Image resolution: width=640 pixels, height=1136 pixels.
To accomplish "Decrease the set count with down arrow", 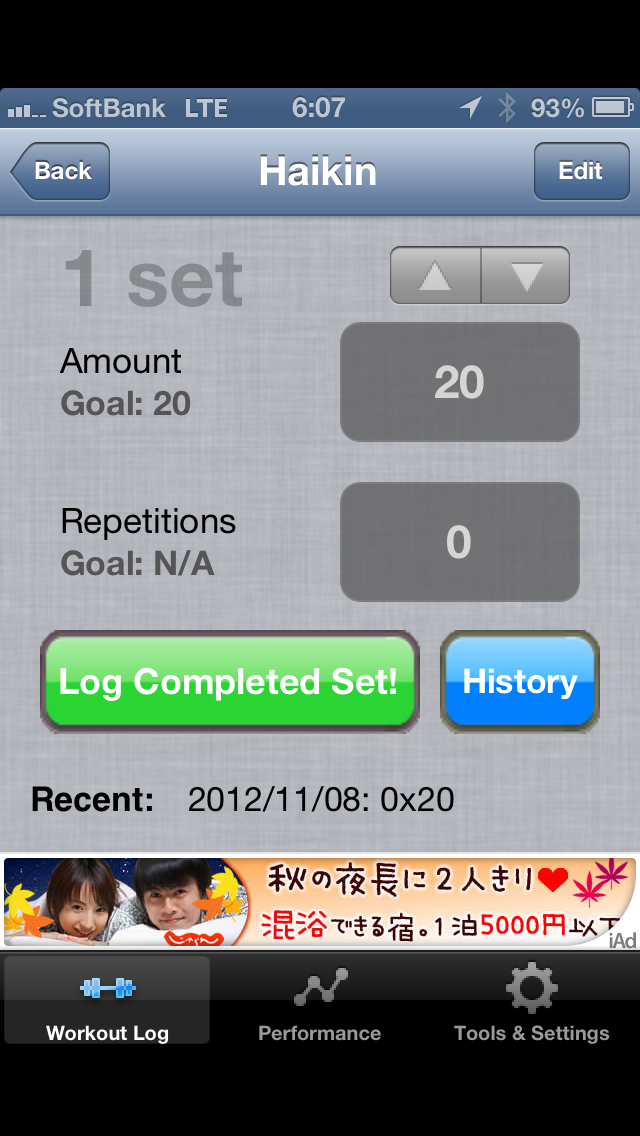I will coord(526,276).
